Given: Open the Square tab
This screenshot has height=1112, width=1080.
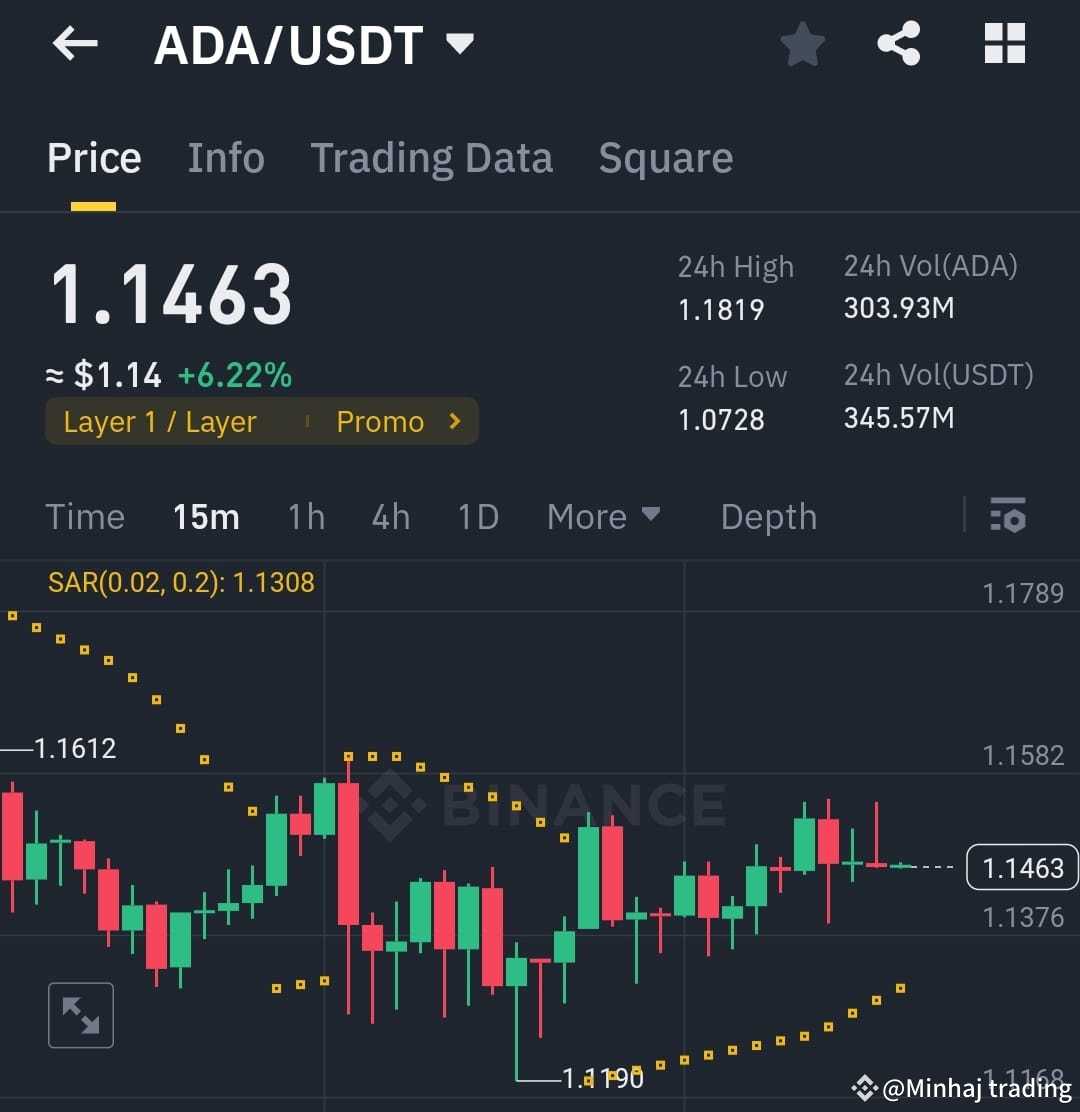Looking at the screenshot, I should (x=665, y=158).
